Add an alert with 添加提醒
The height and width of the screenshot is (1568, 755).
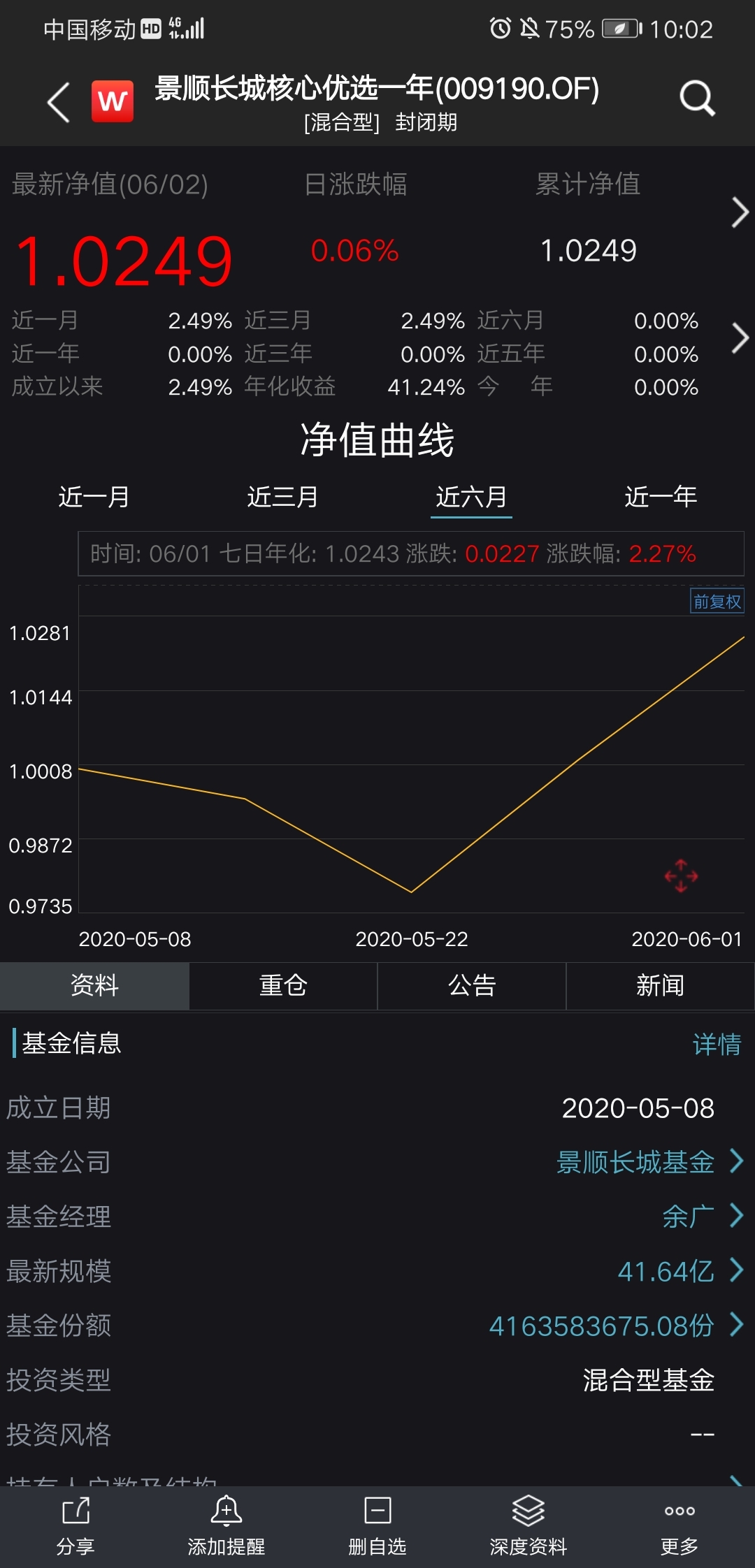(226, 1526)
